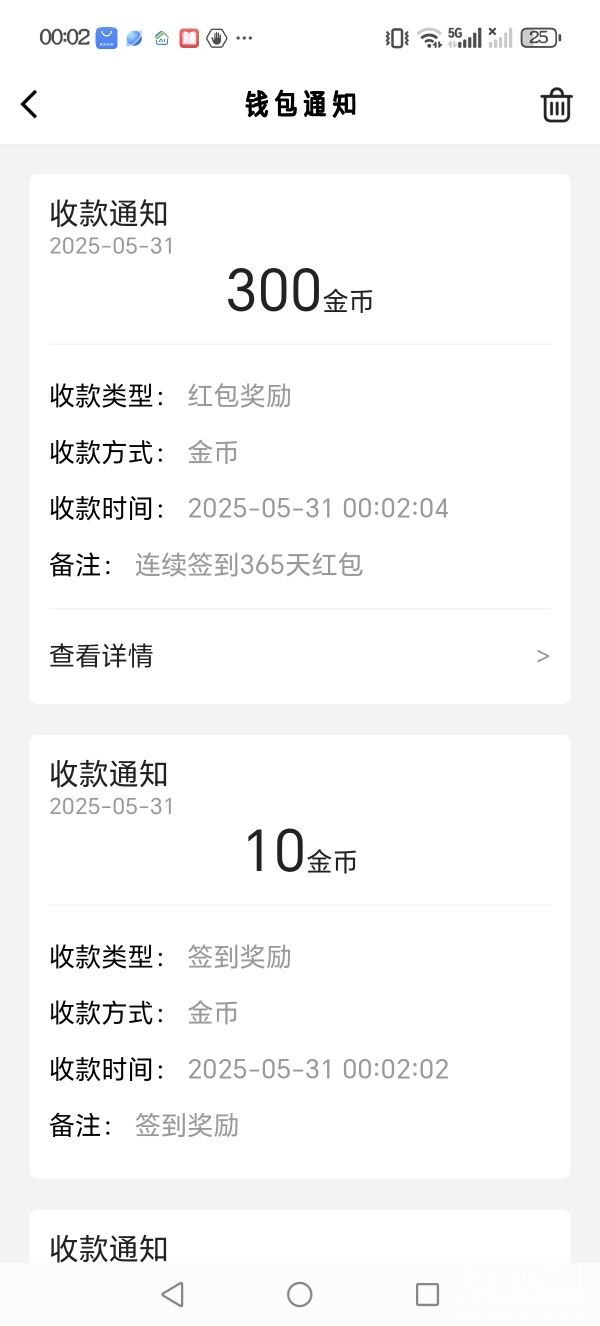Tap the trash icon to clear notifications
The image size is (600, 1326).
point(556,105)
